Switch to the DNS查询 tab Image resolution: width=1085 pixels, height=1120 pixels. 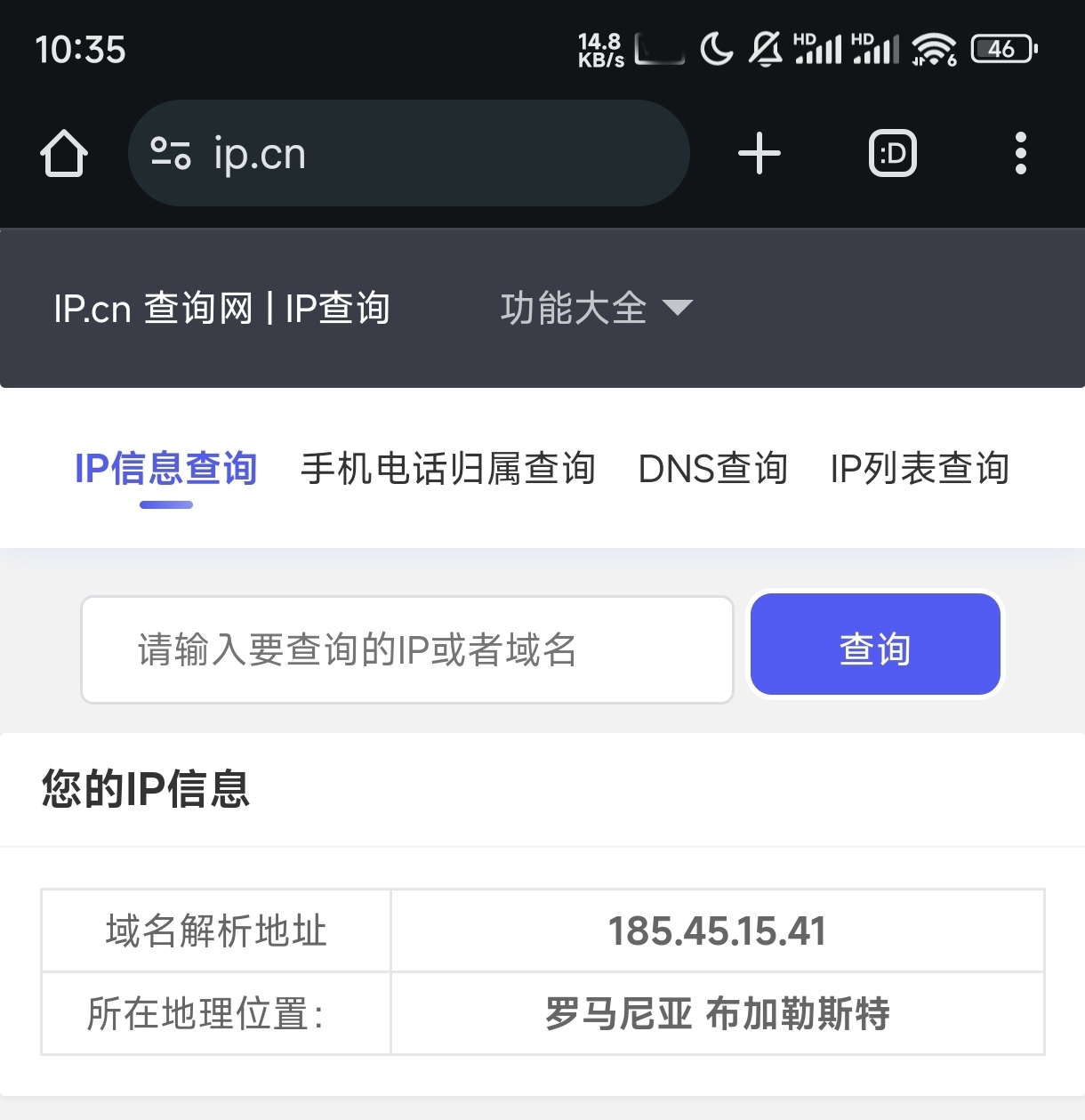[712, 469]
